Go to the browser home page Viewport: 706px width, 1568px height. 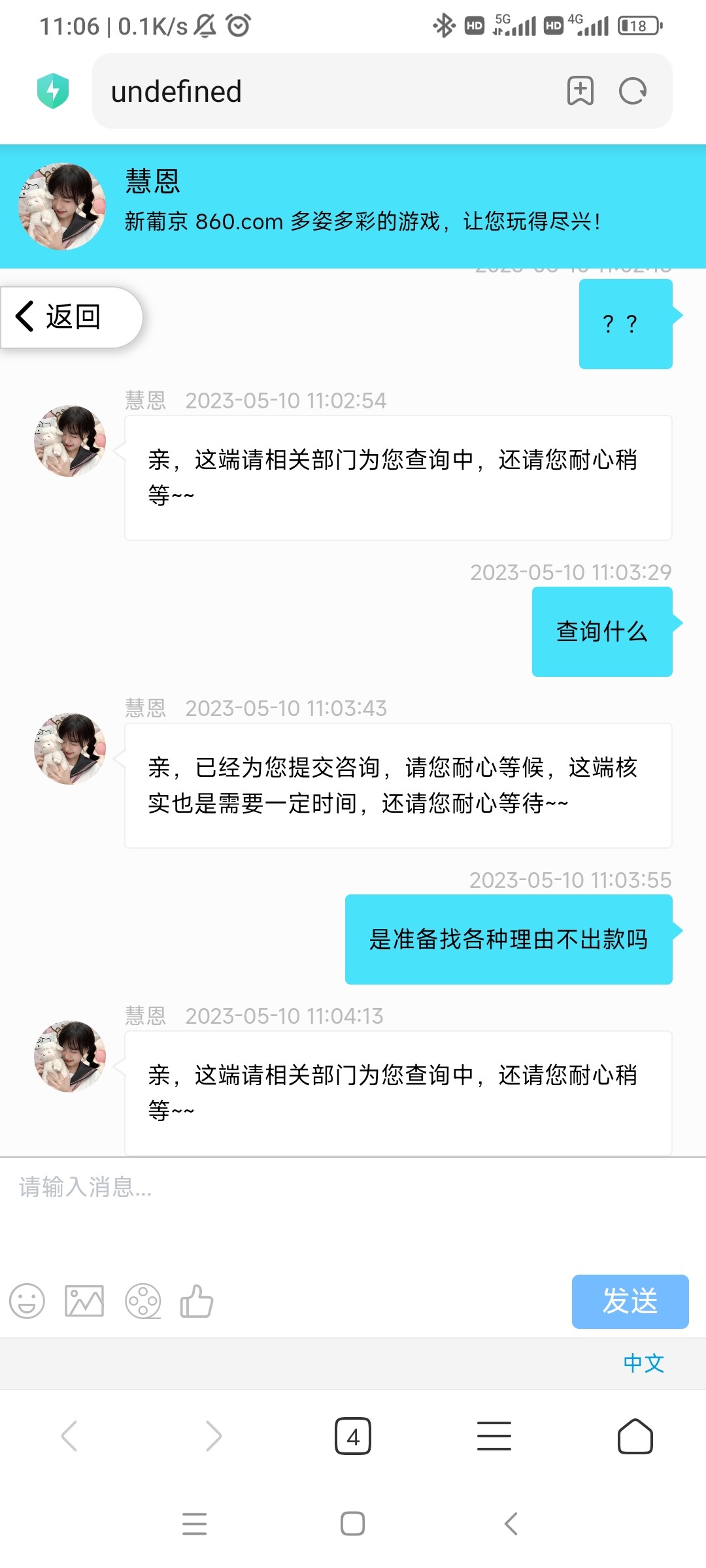click(x=635, y=1437)
